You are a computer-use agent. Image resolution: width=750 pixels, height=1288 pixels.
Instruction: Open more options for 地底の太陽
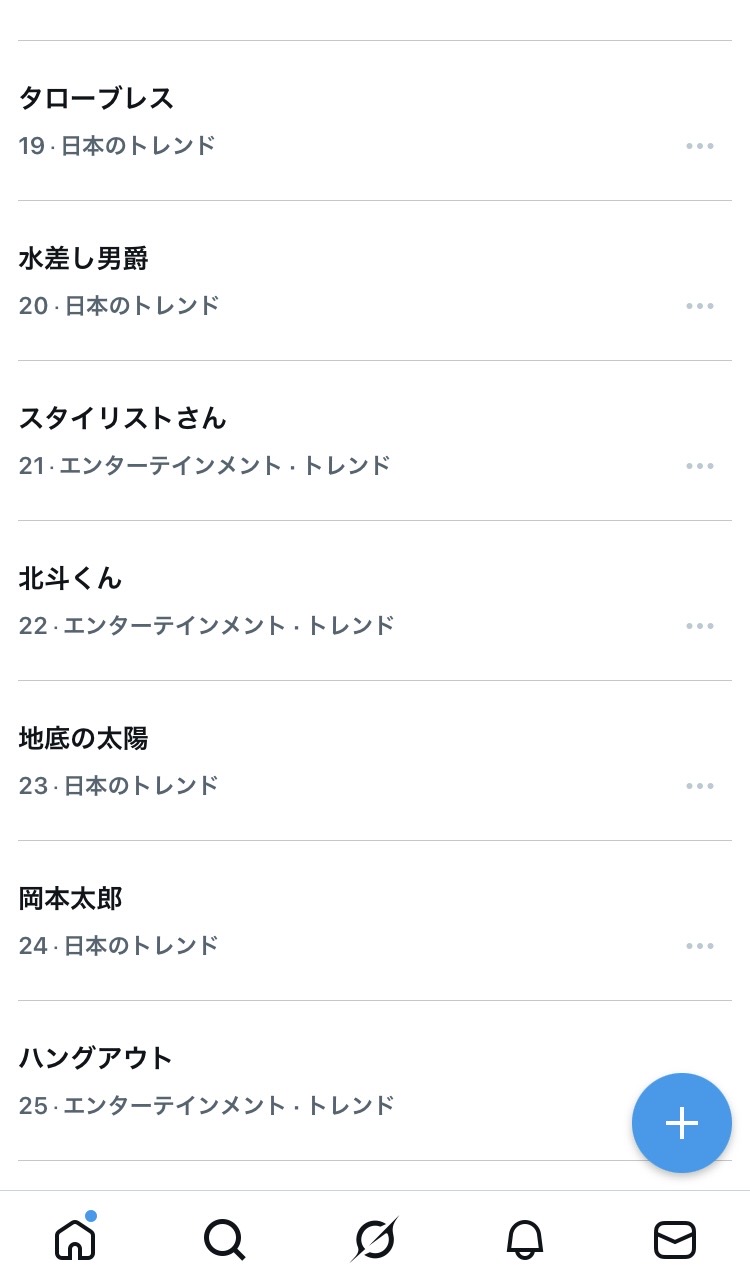(x=700, y=786)
